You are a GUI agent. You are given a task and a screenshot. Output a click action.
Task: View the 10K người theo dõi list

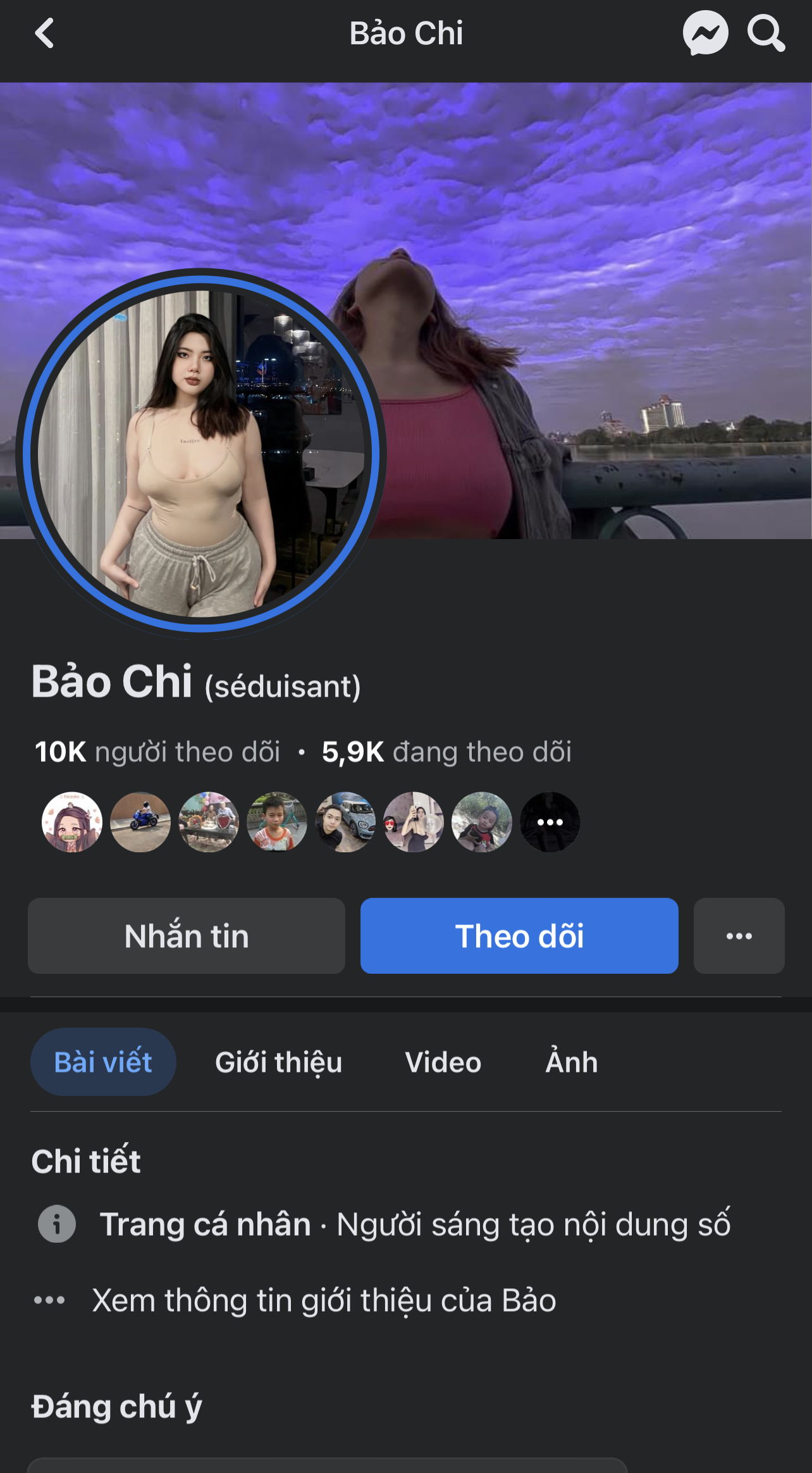click(157, 752)
